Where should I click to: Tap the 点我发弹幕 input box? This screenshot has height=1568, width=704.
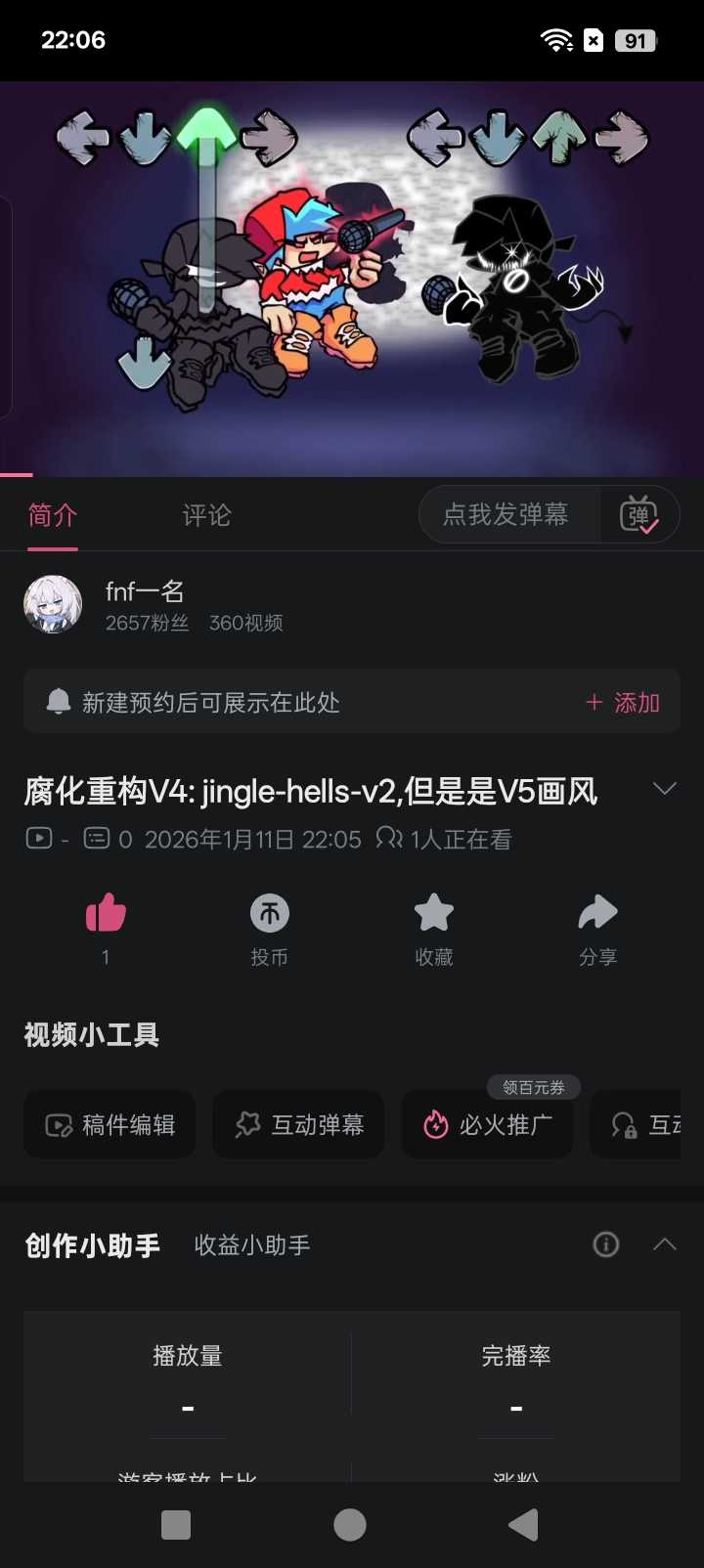click(x=506, y=514)
